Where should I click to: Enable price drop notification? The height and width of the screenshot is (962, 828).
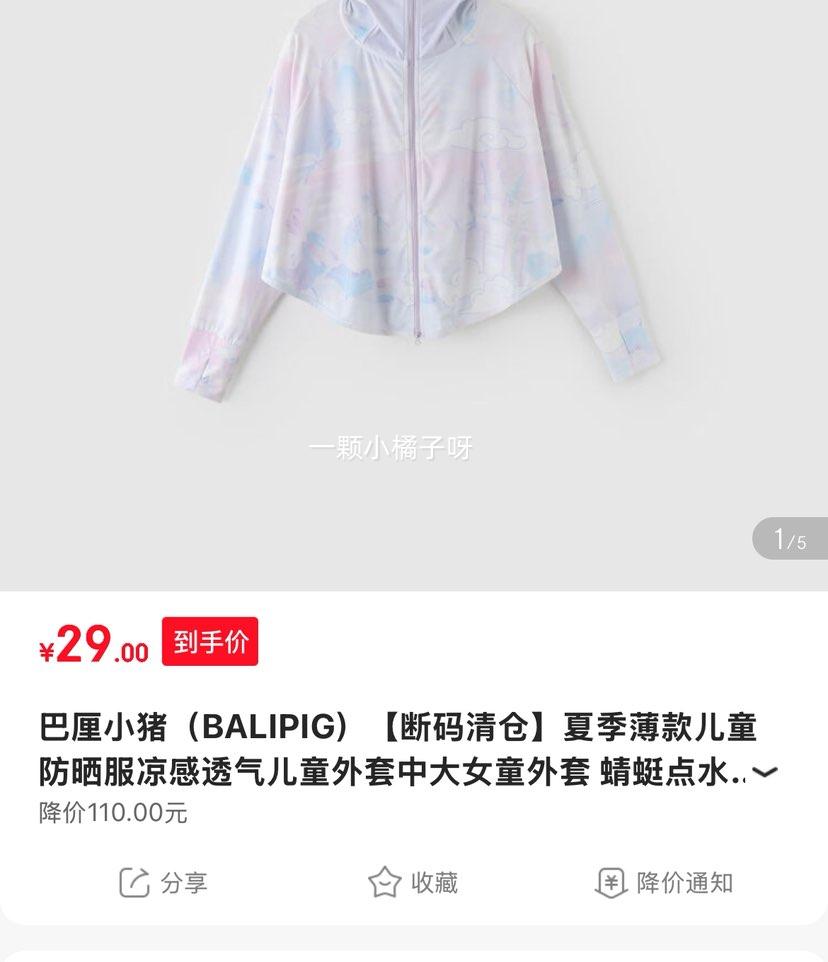click(x=664, y=883)
